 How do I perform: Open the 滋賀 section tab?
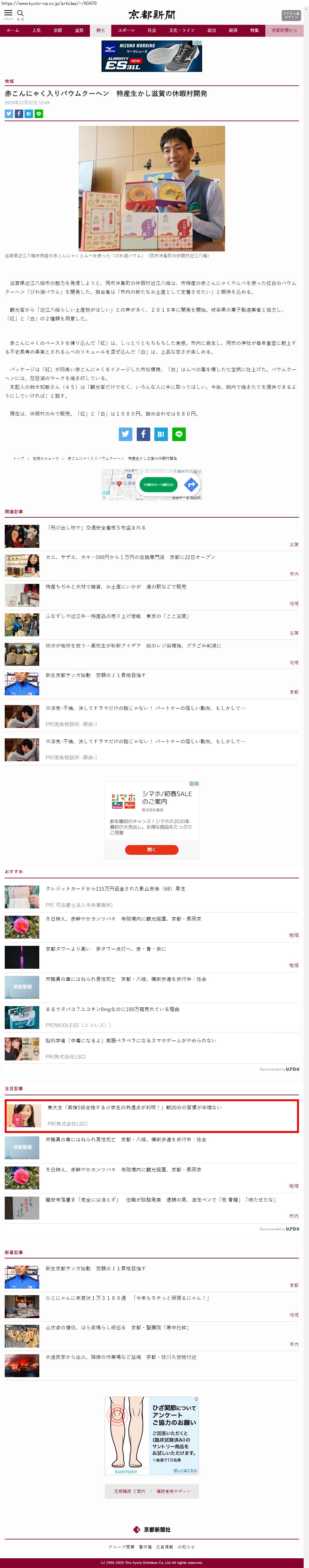pos(79,30)
